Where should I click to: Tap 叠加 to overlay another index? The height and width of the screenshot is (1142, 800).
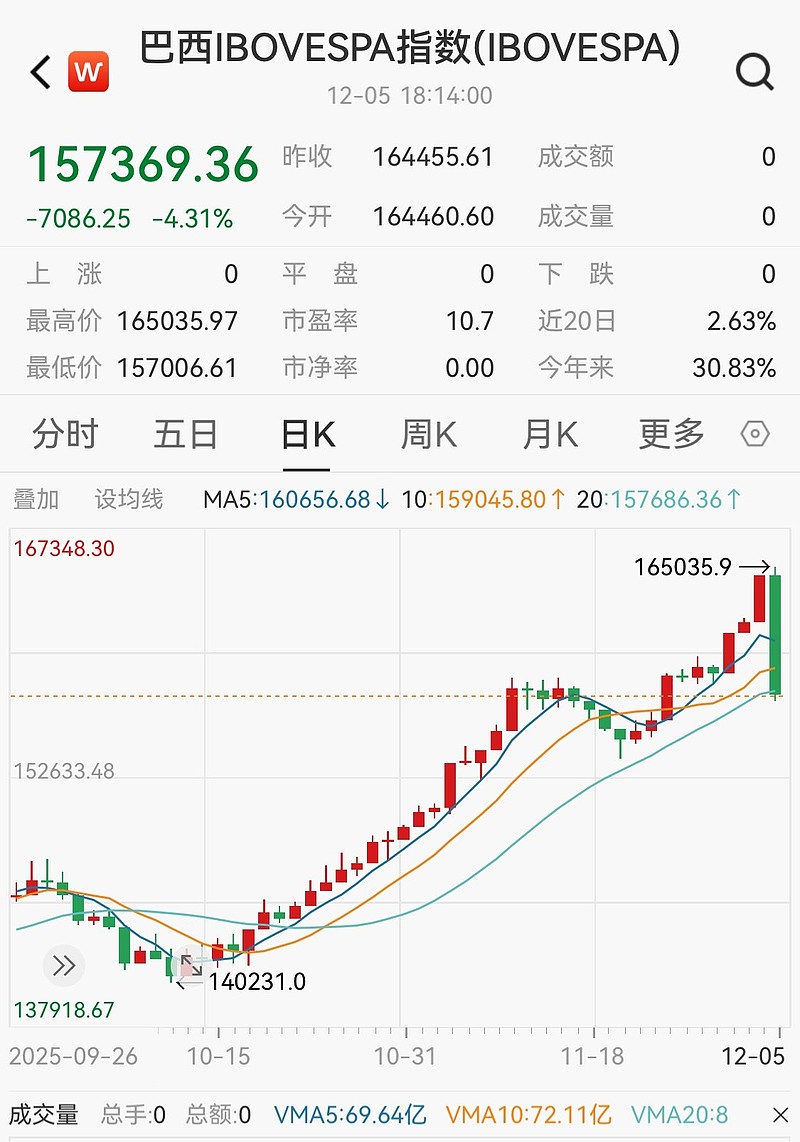click(x=36, y=499)
